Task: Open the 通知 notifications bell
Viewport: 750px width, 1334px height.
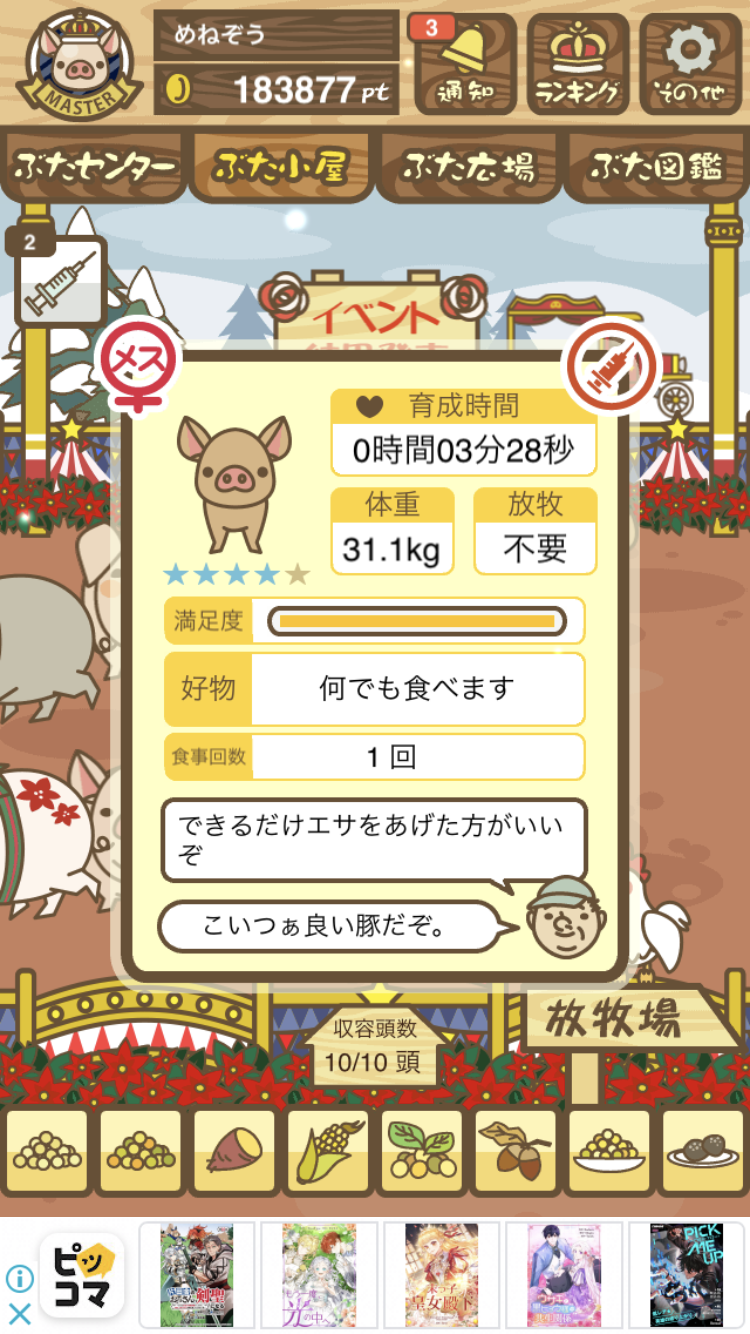Action: pyautogui.click(x=465, y=62)
